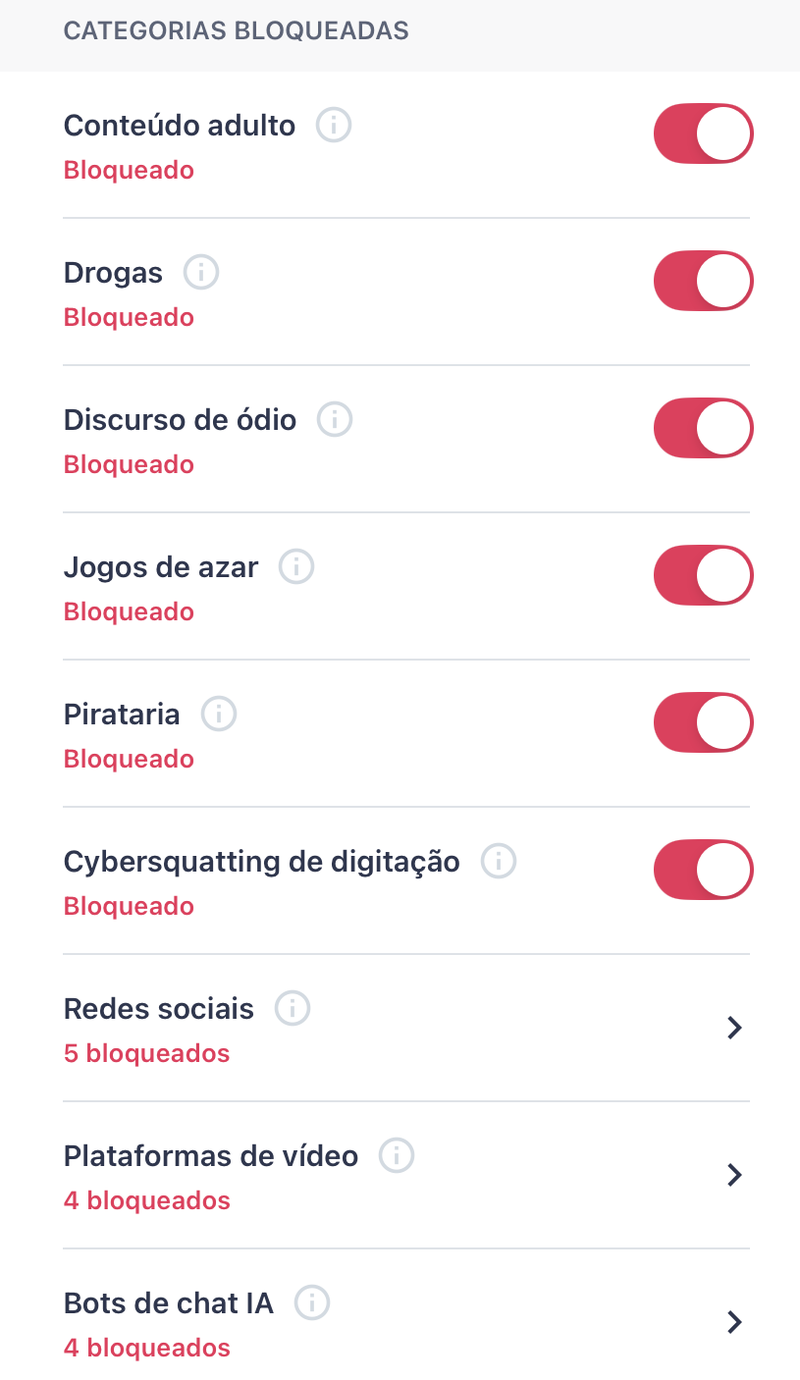The image size is (800, 1380).
Task: Disable the Conteúdo adulto block switch
Action: (x=703, y=133)
